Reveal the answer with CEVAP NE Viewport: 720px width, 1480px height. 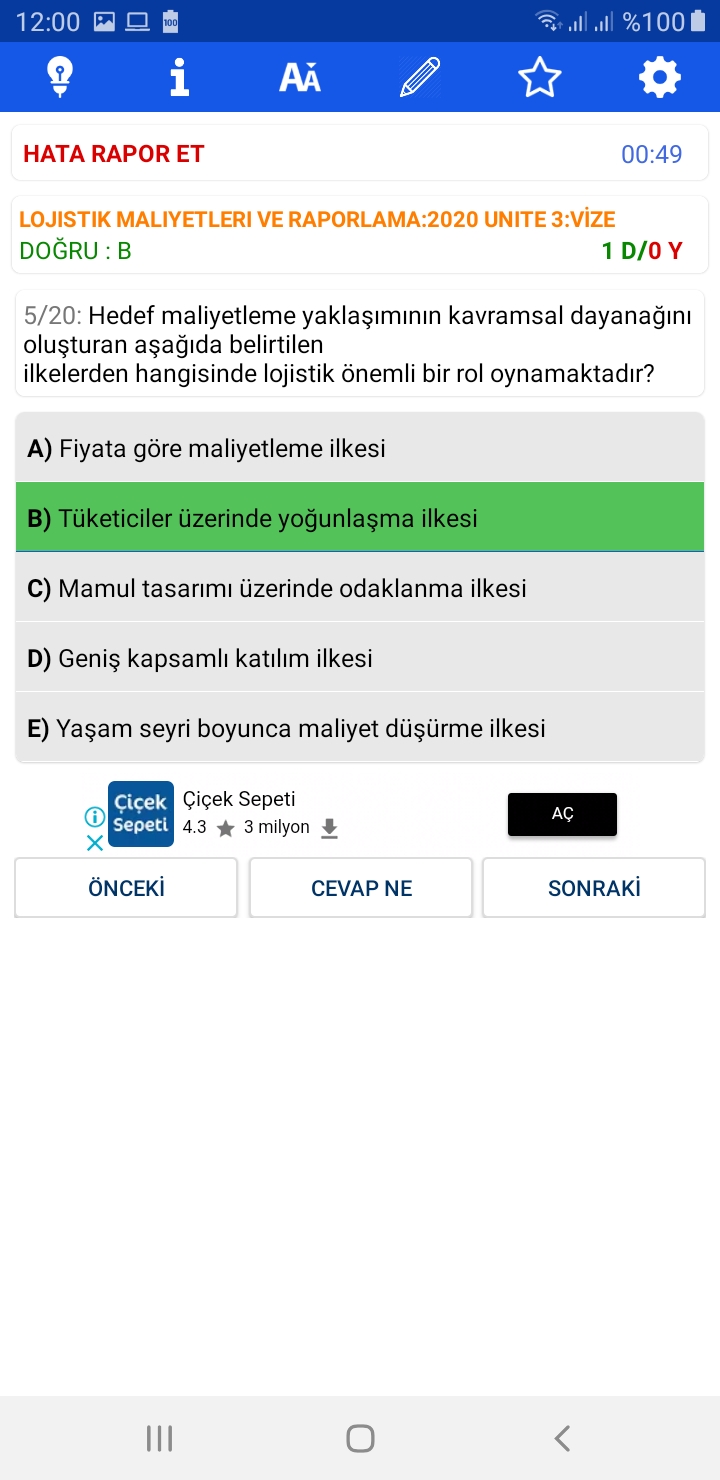pos(361,888)
